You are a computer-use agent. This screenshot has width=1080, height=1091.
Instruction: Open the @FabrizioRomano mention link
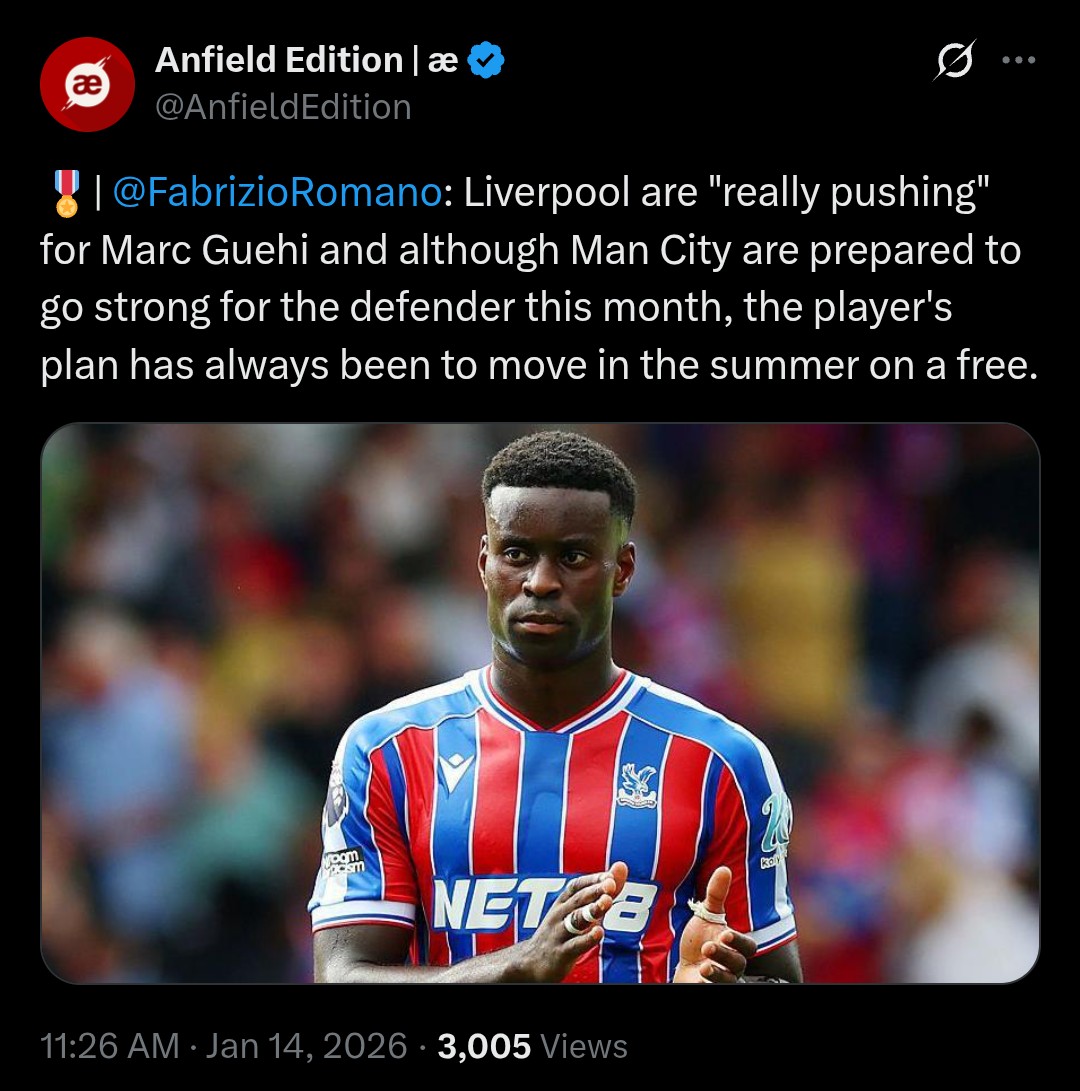click(276, 193)
